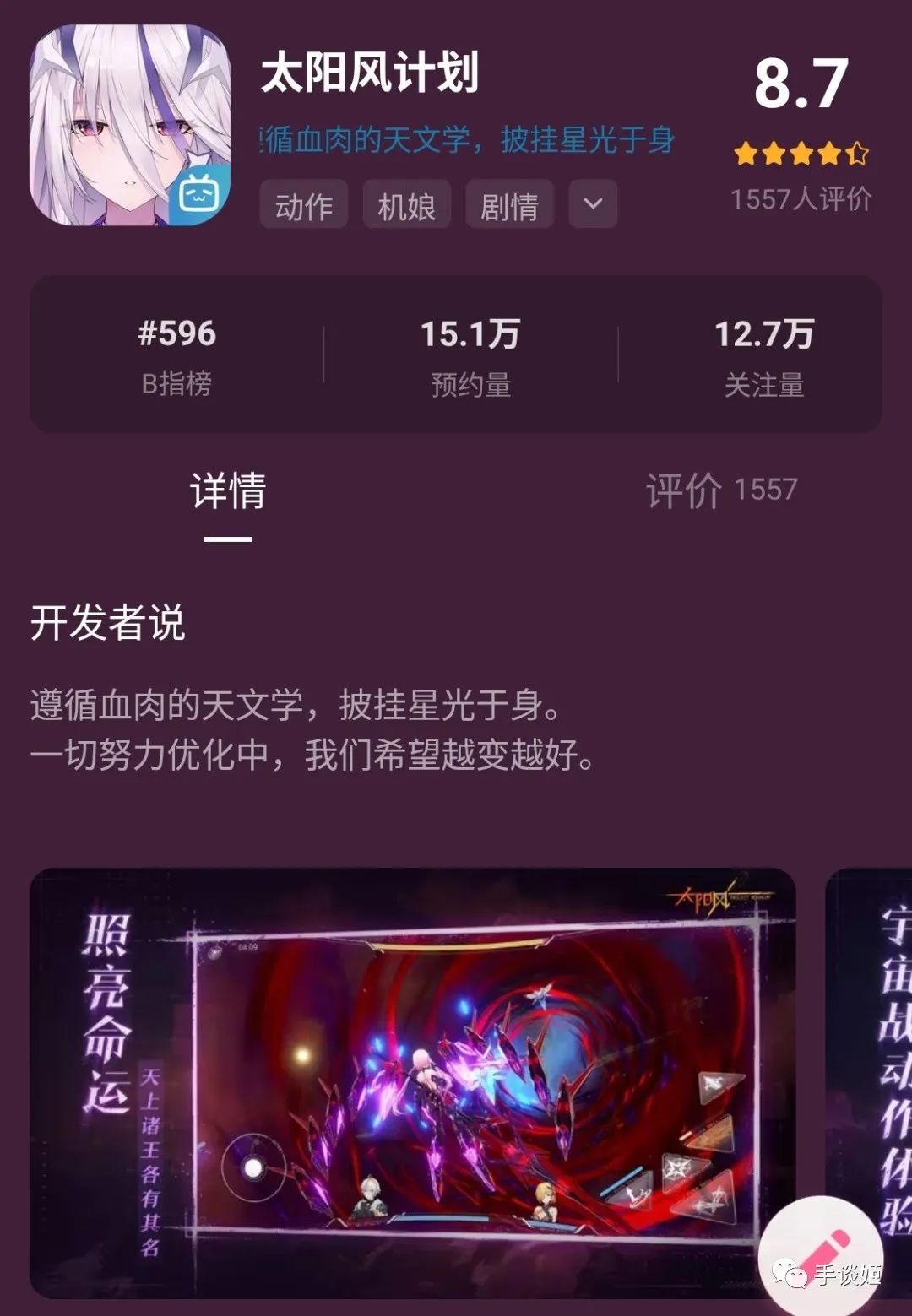Expand the tag list chevron
Image resolution: width=912 pixels, height=1316 pixels.
tap(593, 204)
